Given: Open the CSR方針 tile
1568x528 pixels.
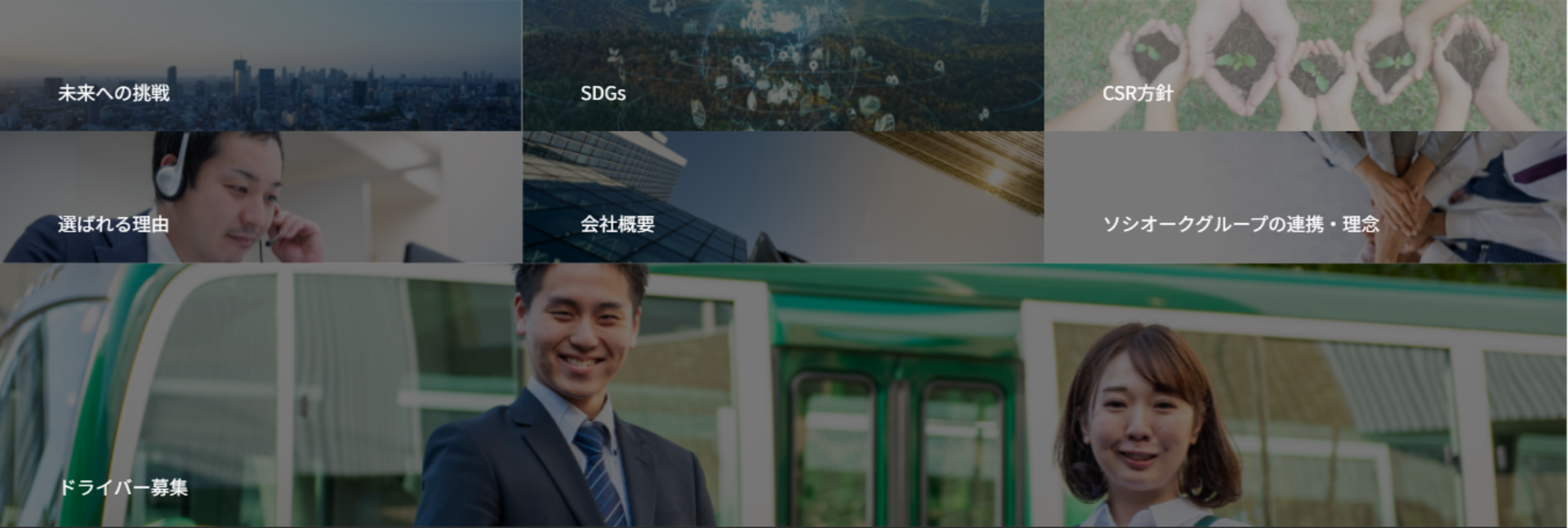Looking at the screenshot, I should [x=1305, y=65].
